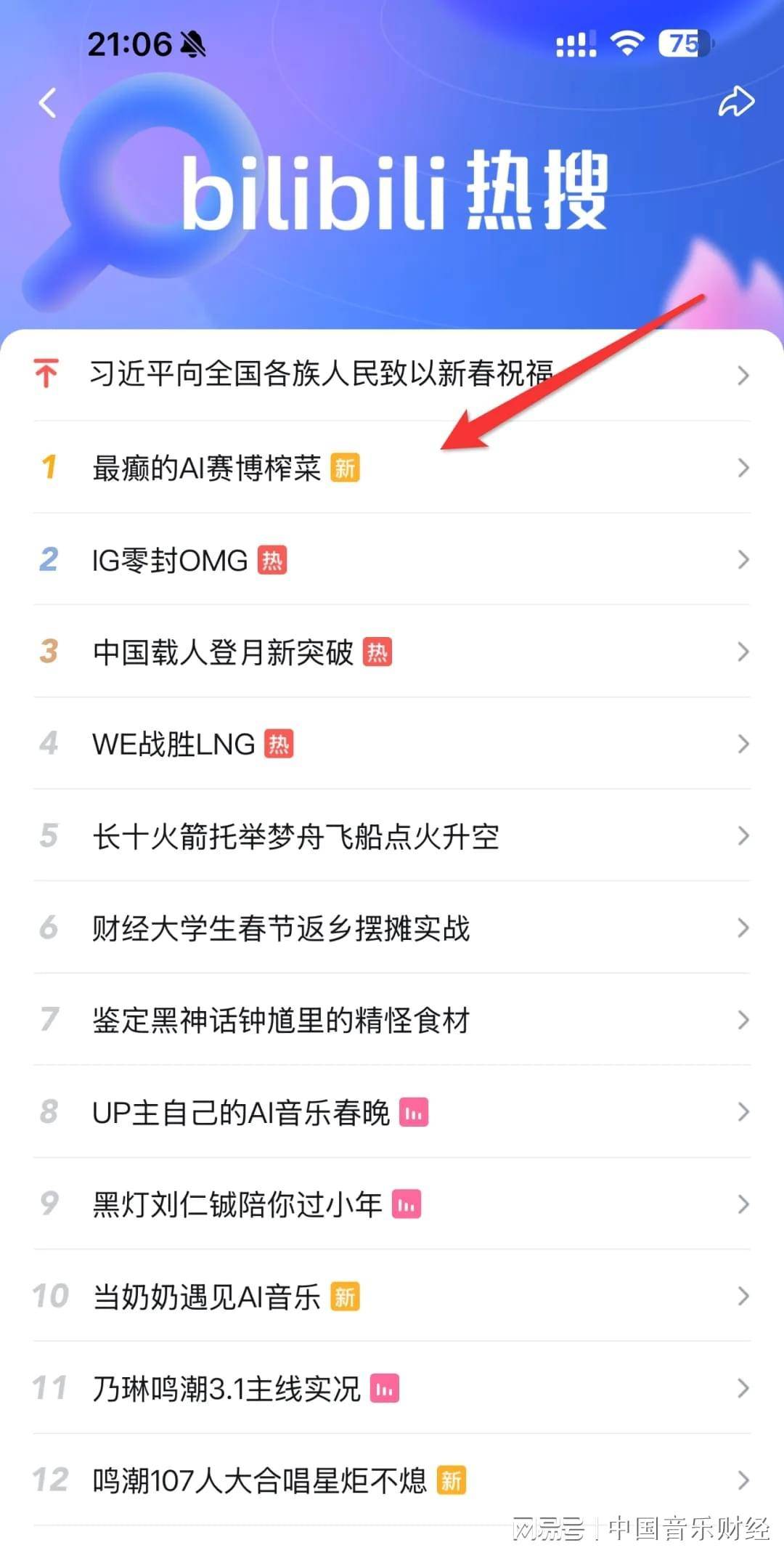View UP主自己的AI音乐春晚
This screenshot has width=784, height=1553.
241,1113
